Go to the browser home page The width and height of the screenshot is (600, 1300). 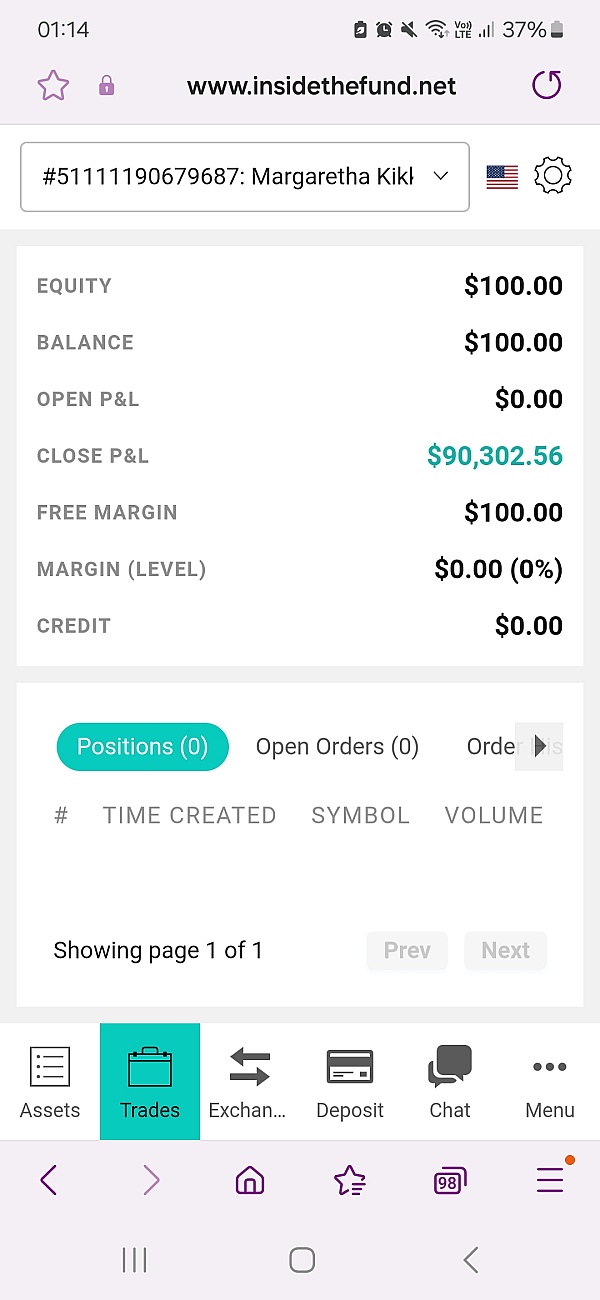[250, 1182]
